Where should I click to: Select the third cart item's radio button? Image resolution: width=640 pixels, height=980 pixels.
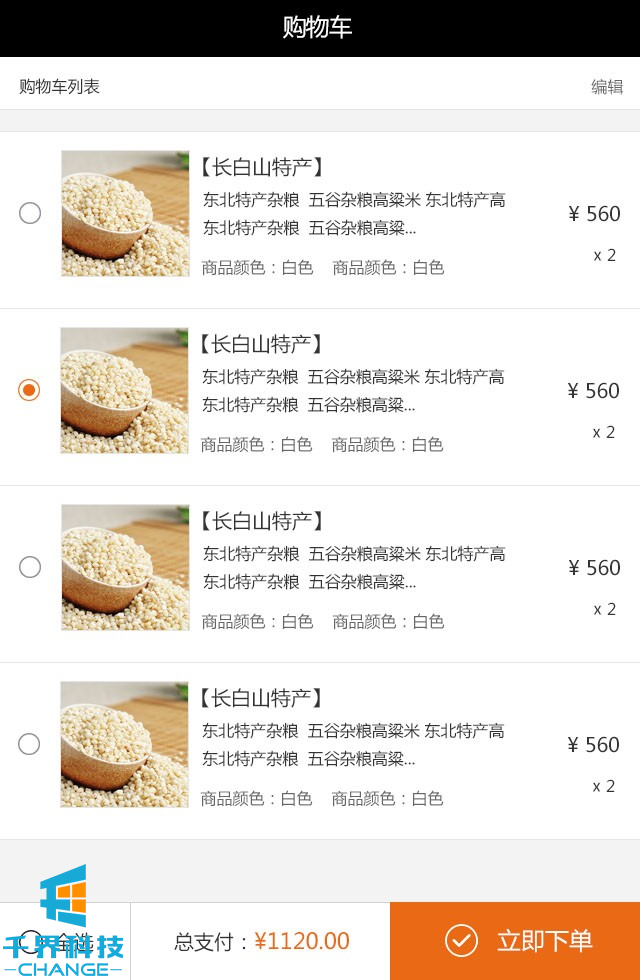pyautogui.click(x=30, y=567)
